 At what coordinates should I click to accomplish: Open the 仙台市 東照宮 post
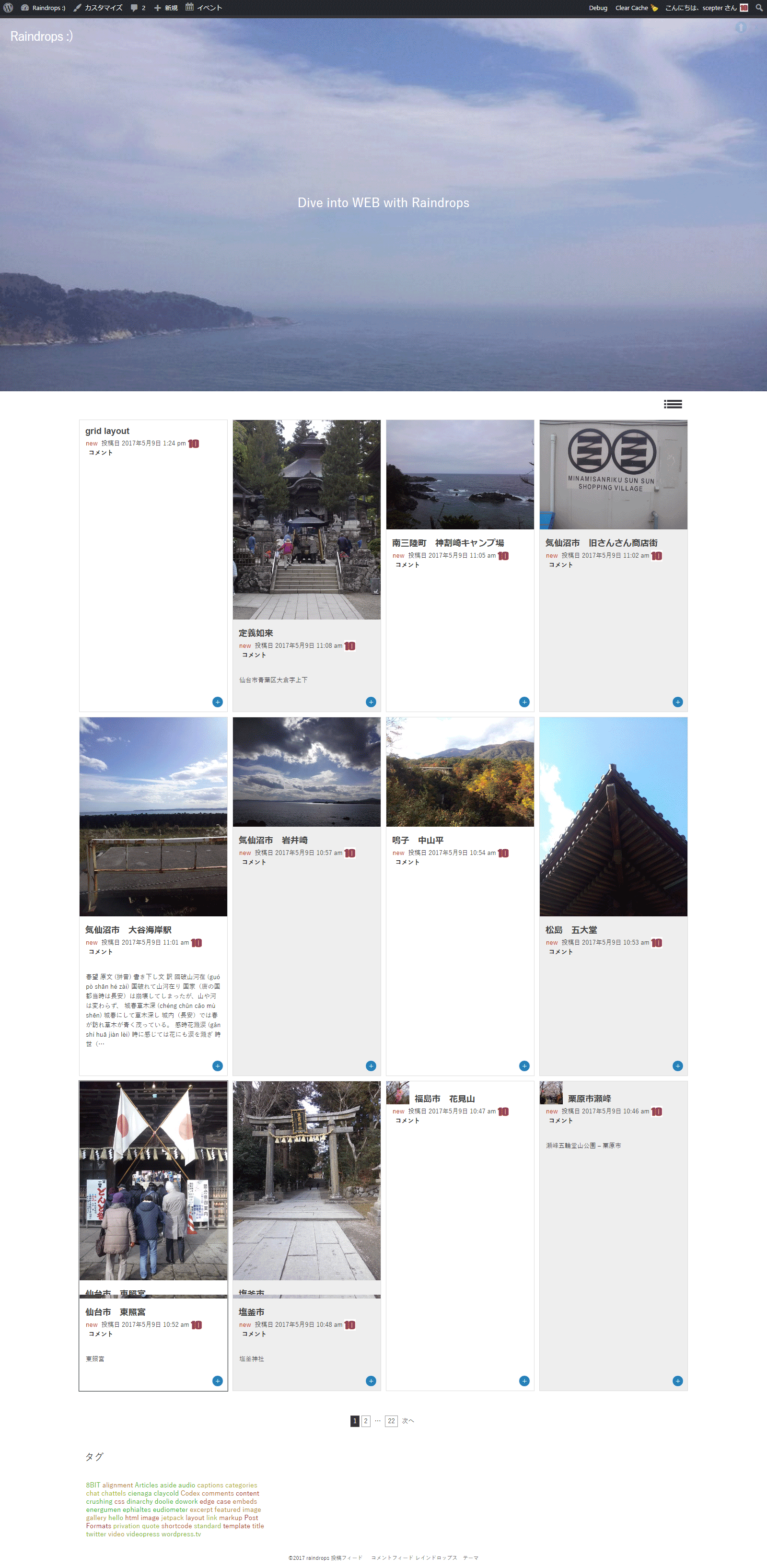click(115, 1312)
